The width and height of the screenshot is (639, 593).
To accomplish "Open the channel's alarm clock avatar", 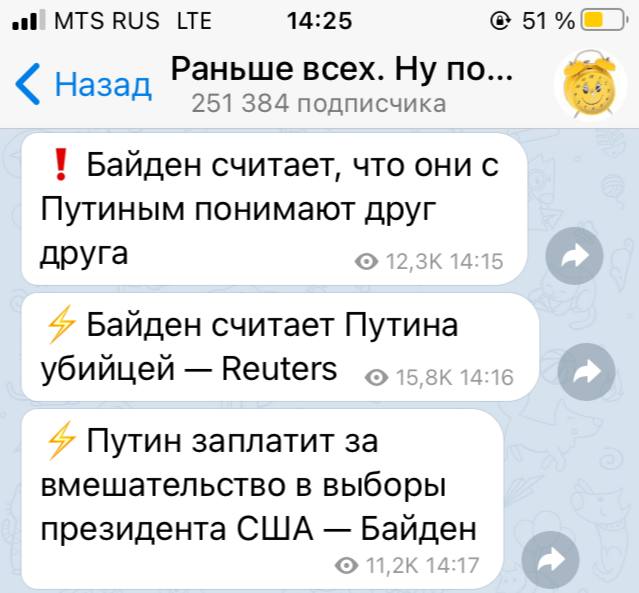I will [x=592, y=84].
